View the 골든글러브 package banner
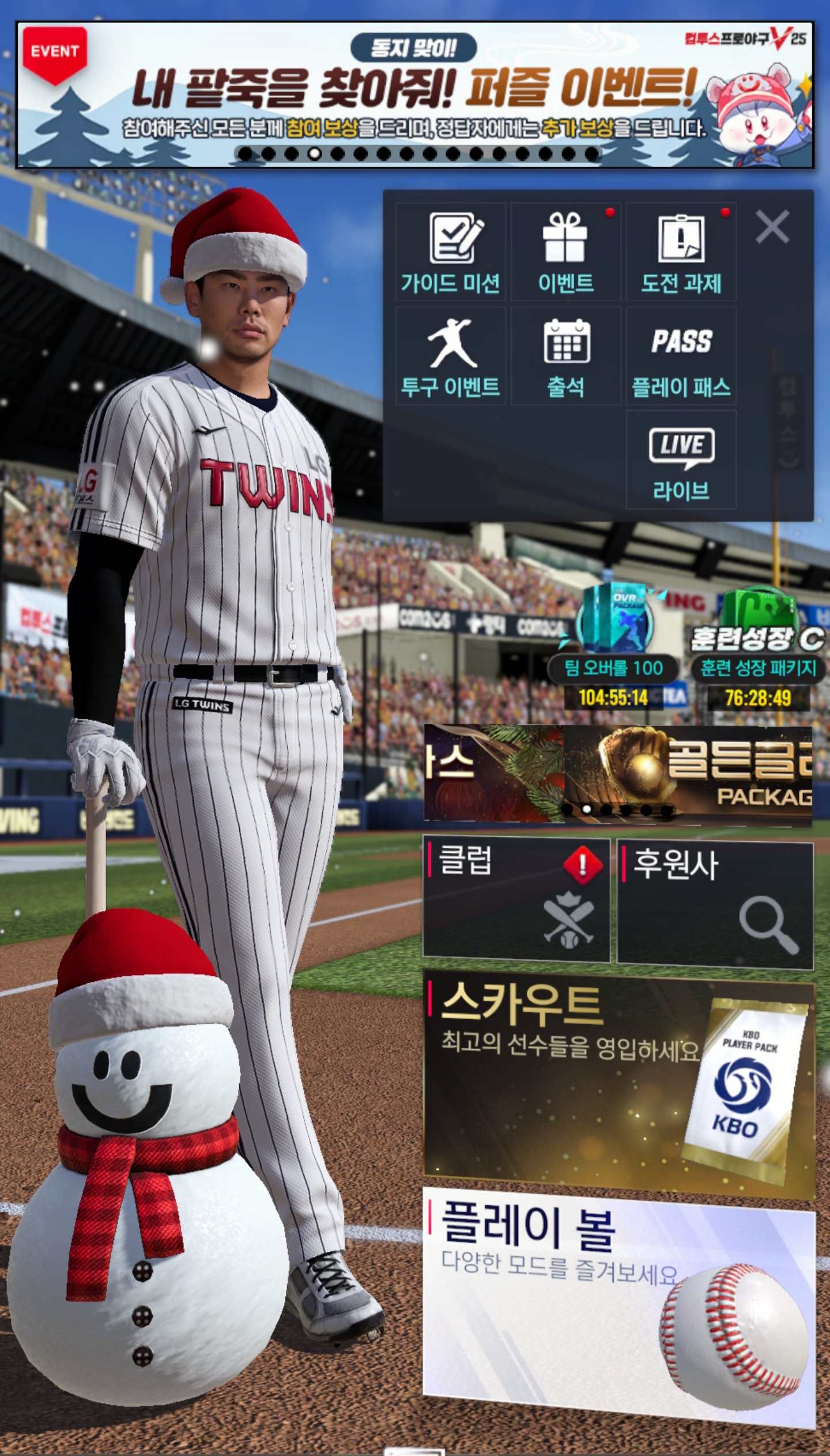 (x=686, y=773)
